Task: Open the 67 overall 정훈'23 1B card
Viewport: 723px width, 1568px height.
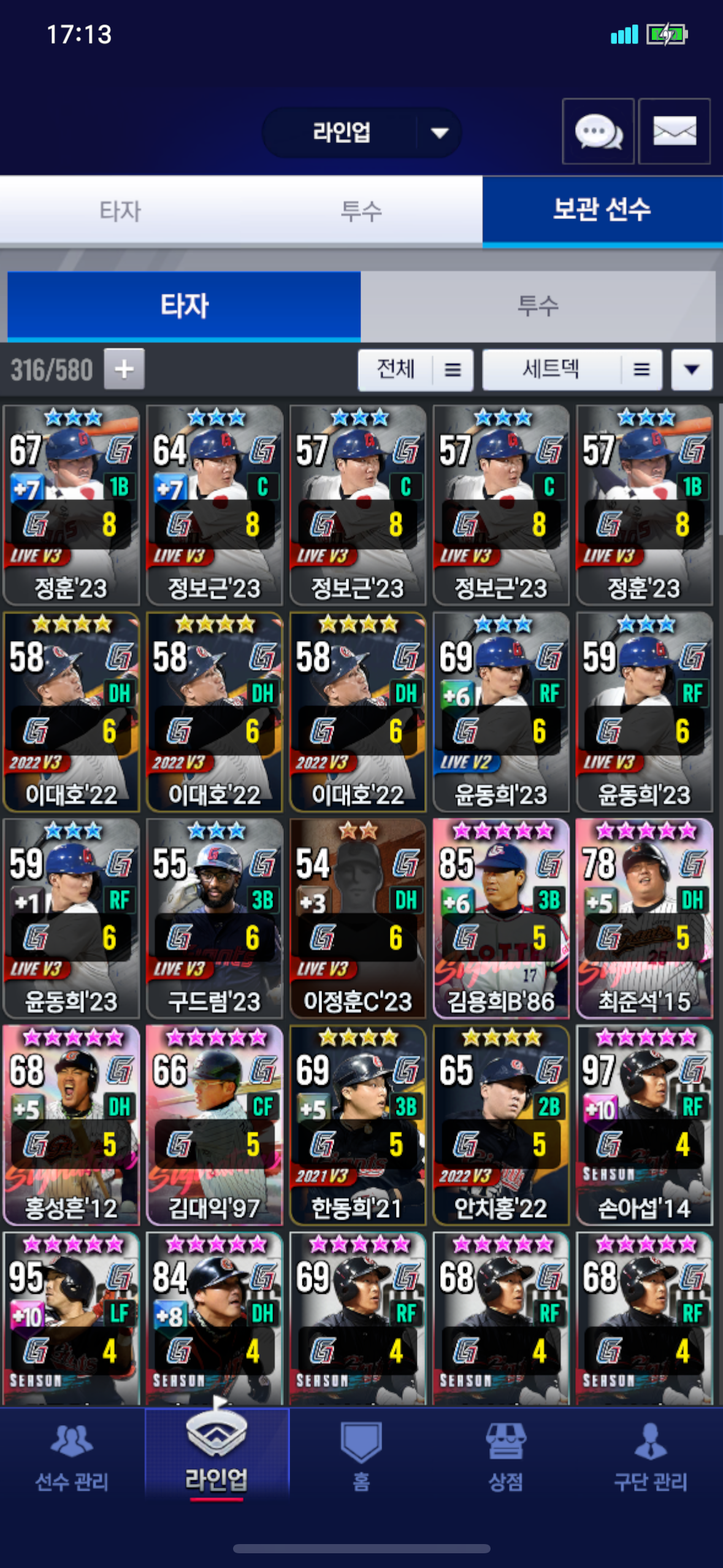Action: tap(72, 505)
